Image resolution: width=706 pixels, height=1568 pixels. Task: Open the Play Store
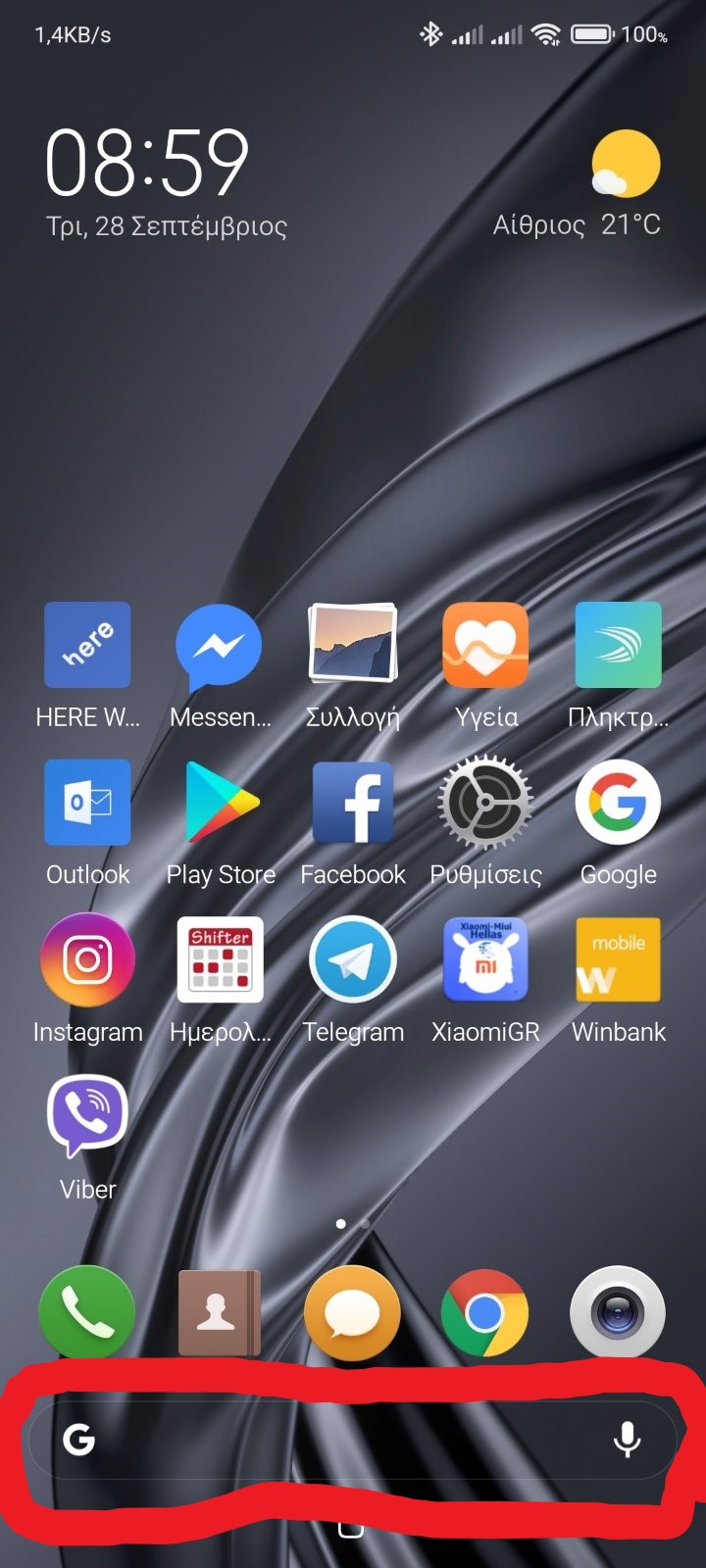[220, 802]
